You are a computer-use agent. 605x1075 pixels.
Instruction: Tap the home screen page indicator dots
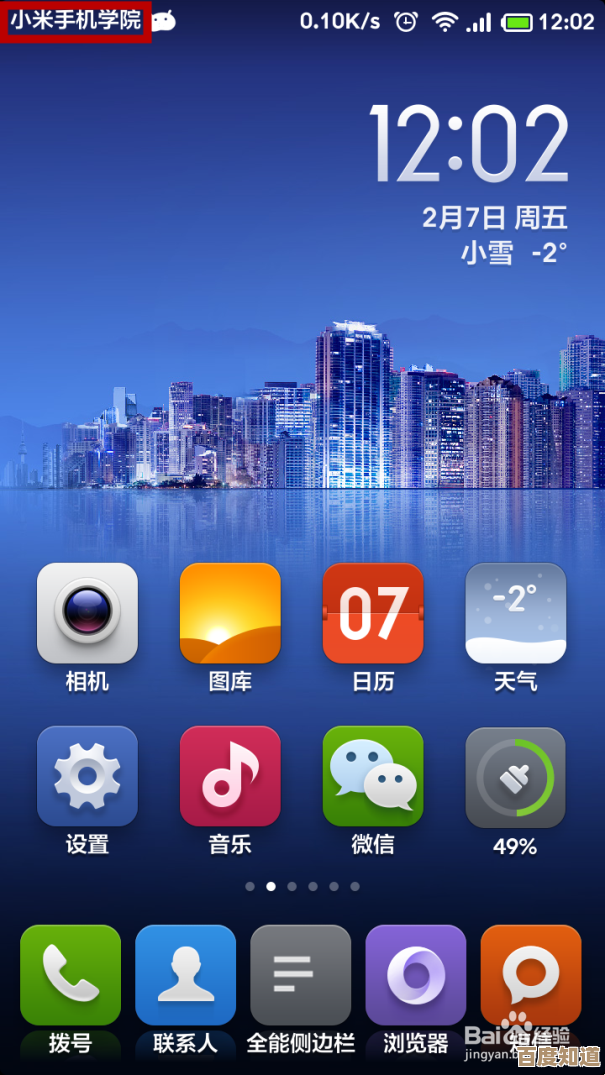302,886
